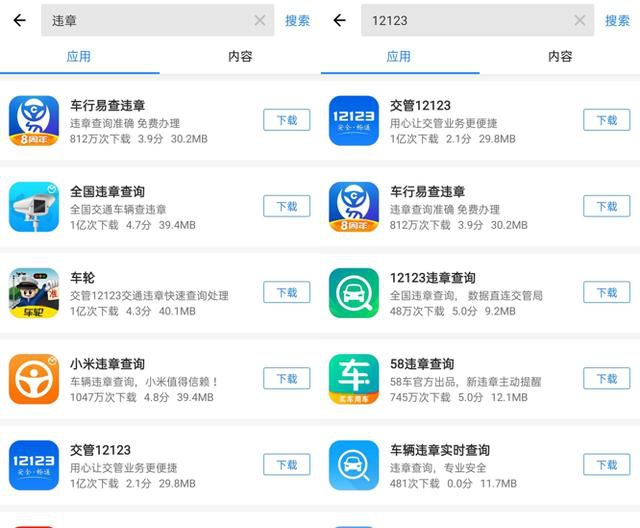The image size is (640, 528).
Task: Download 小米违章查询 app
Action: pos(287,378)
